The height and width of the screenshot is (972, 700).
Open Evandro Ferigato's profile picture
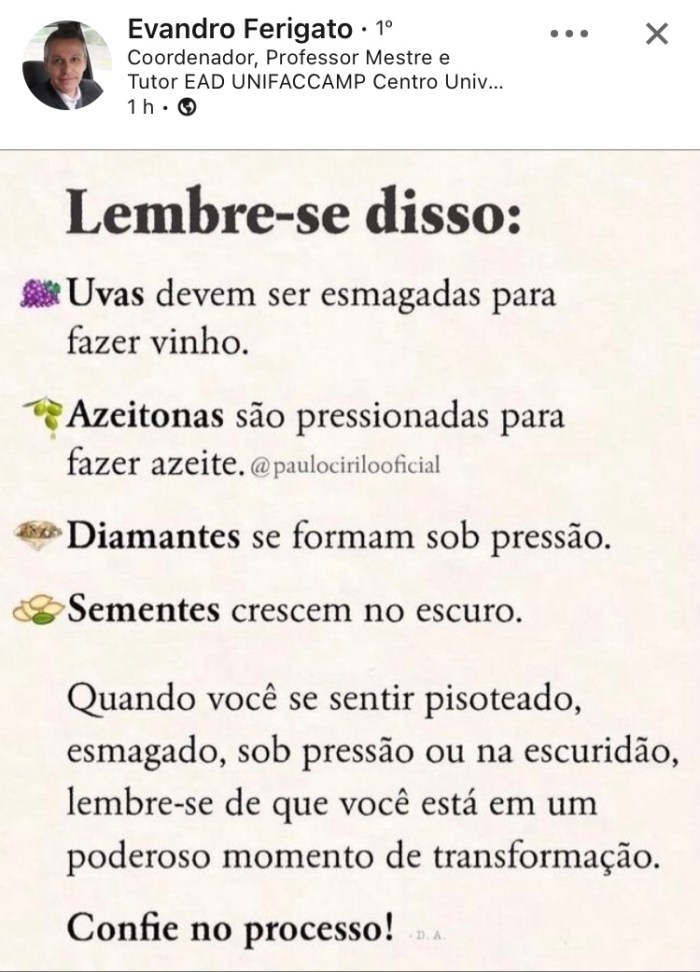pyautogui.click(x=62, y=65)
